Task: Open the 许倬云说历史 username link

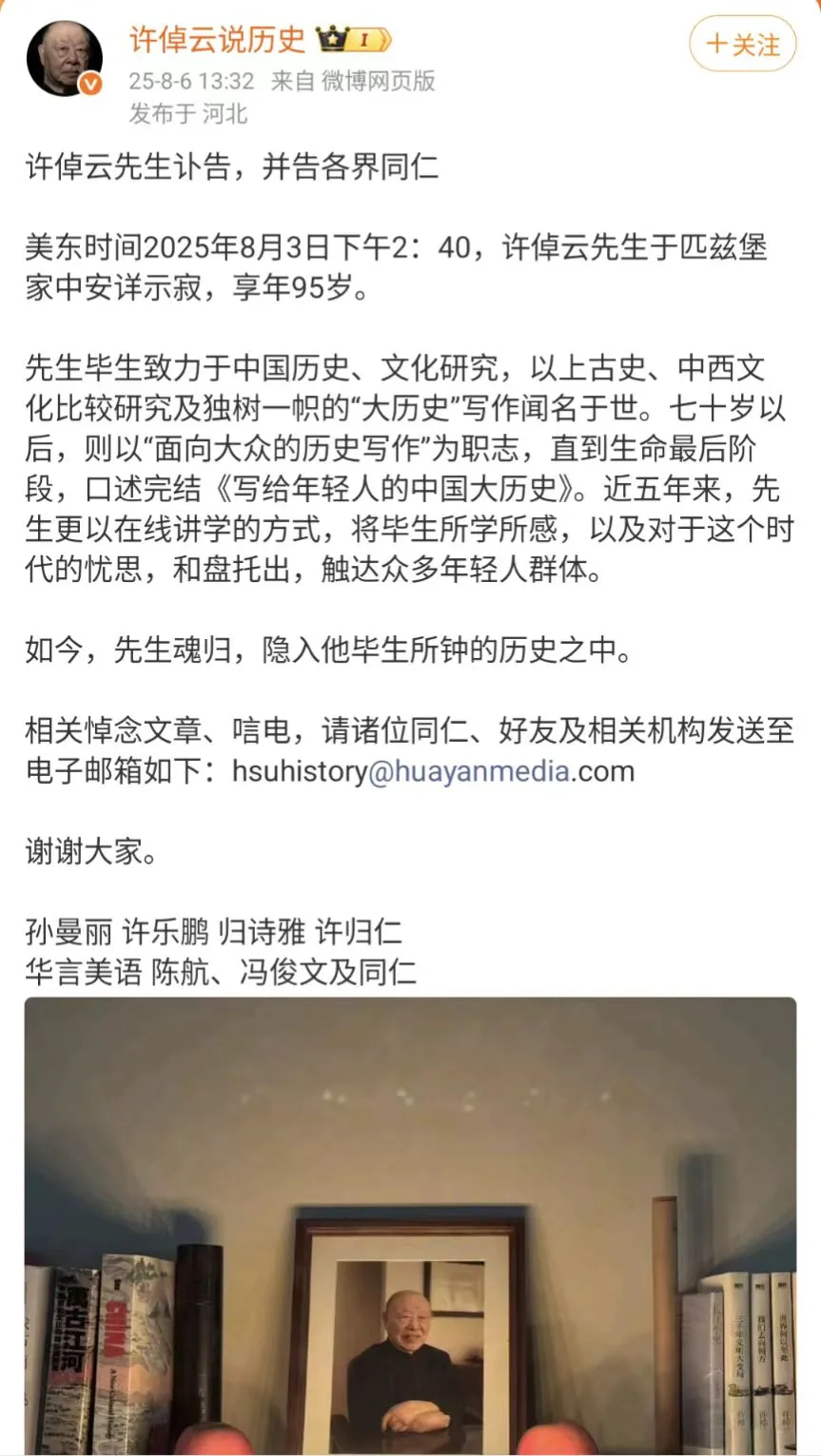Action: tap(218, 39)
